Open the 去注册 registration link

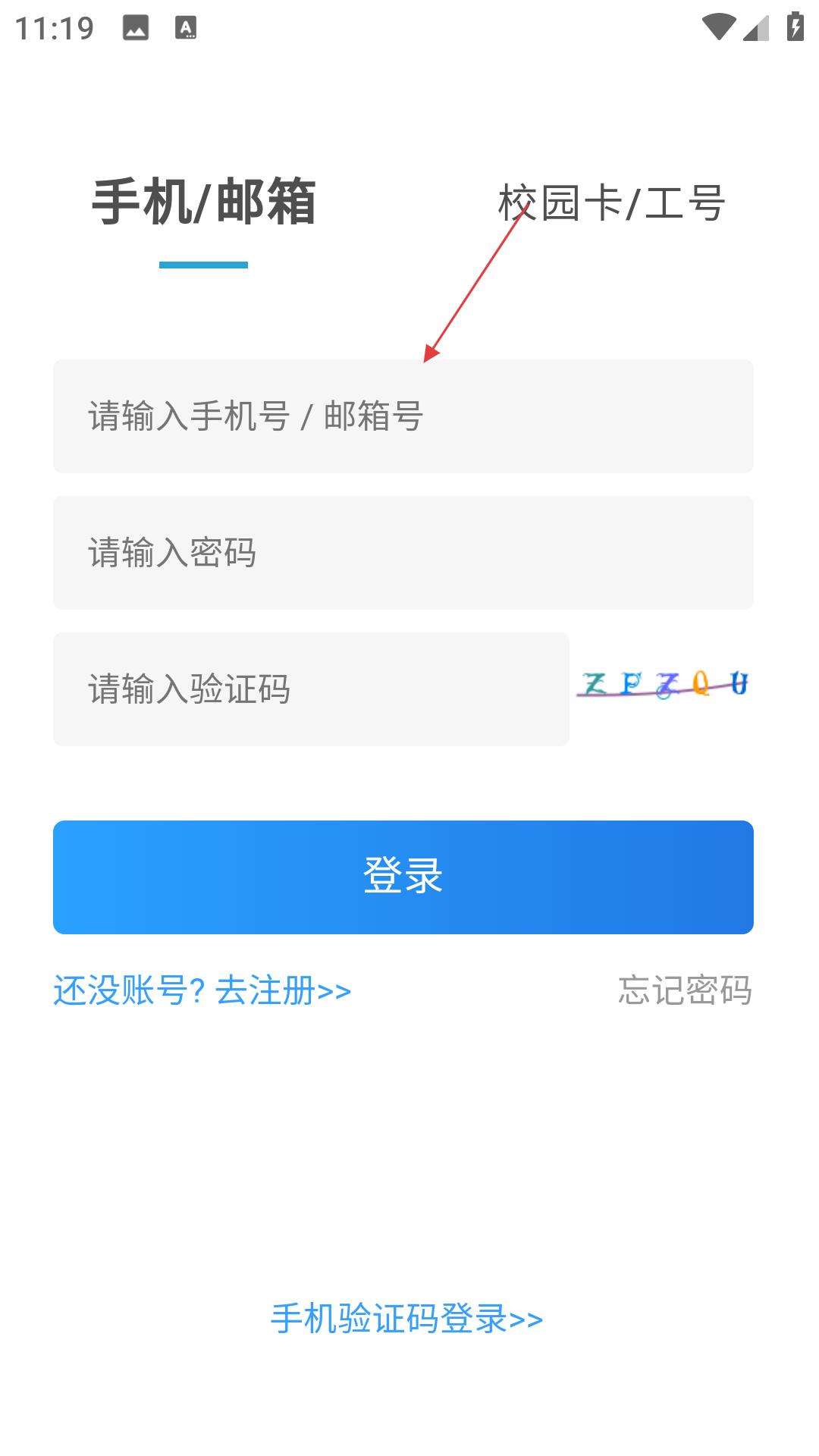[x=202, y=990]
